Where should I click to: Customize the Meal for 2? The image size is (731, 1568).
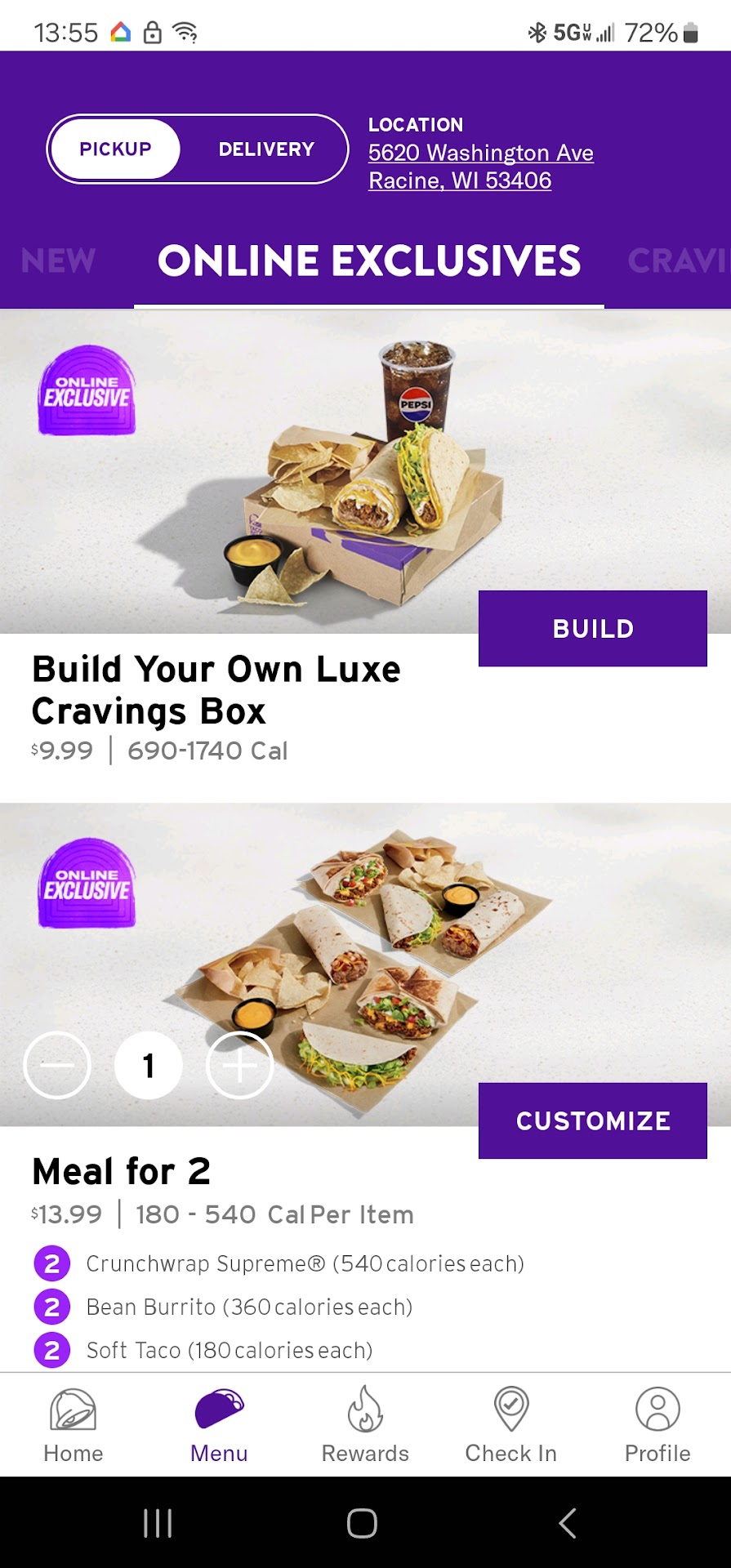click(x=592, y=1120)
